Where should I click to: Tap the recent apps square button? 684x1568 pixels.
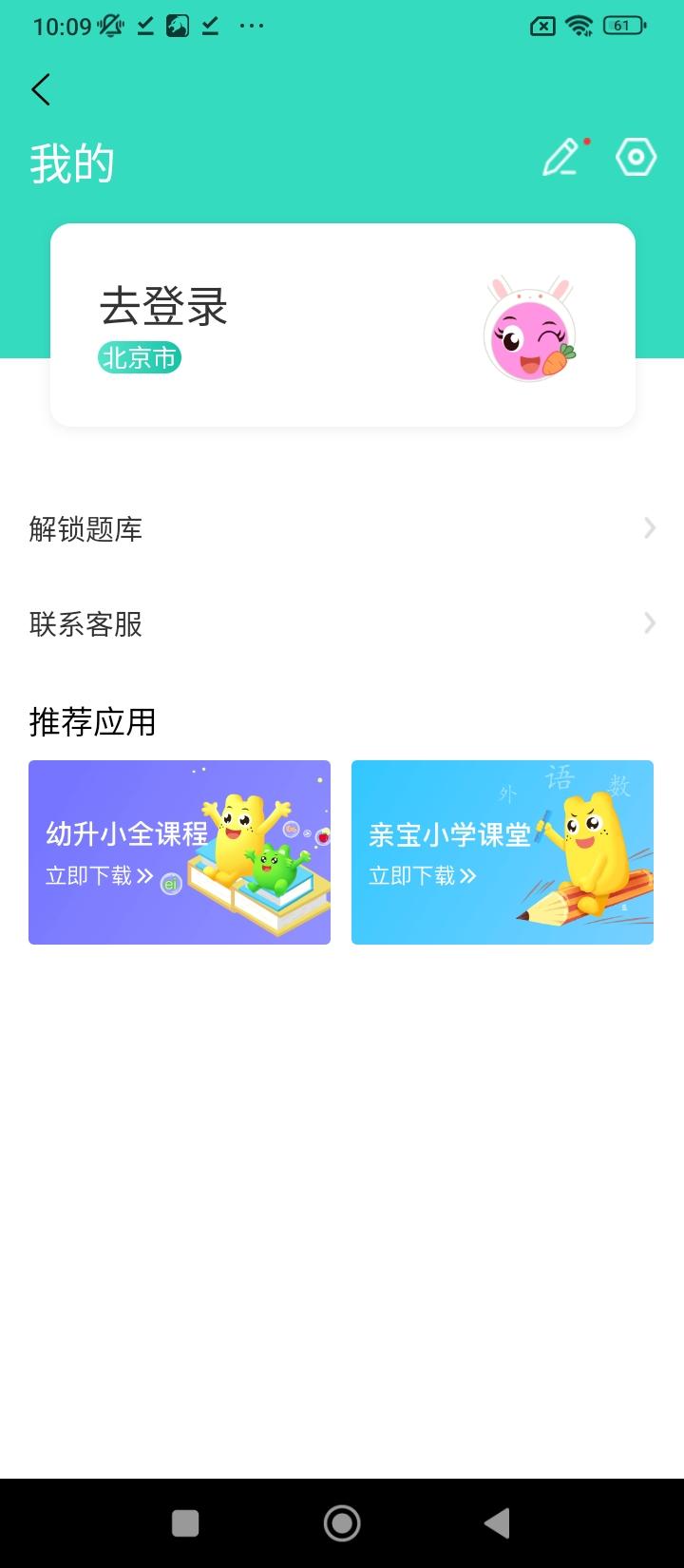pos(186,1521)
